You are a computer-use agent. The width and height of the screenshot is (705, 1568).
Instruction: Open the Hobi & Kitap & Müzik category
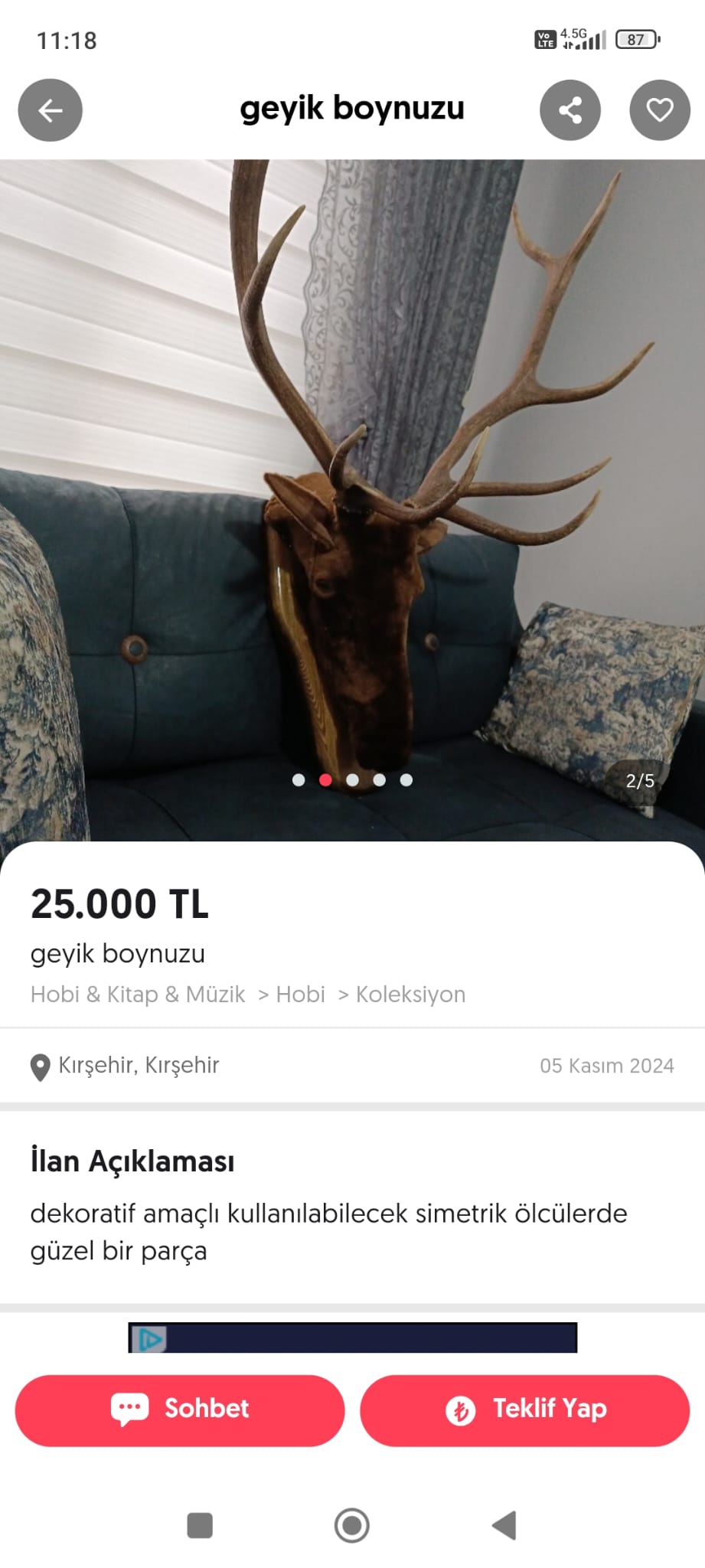pyautogui.click(x=138, y=994)
